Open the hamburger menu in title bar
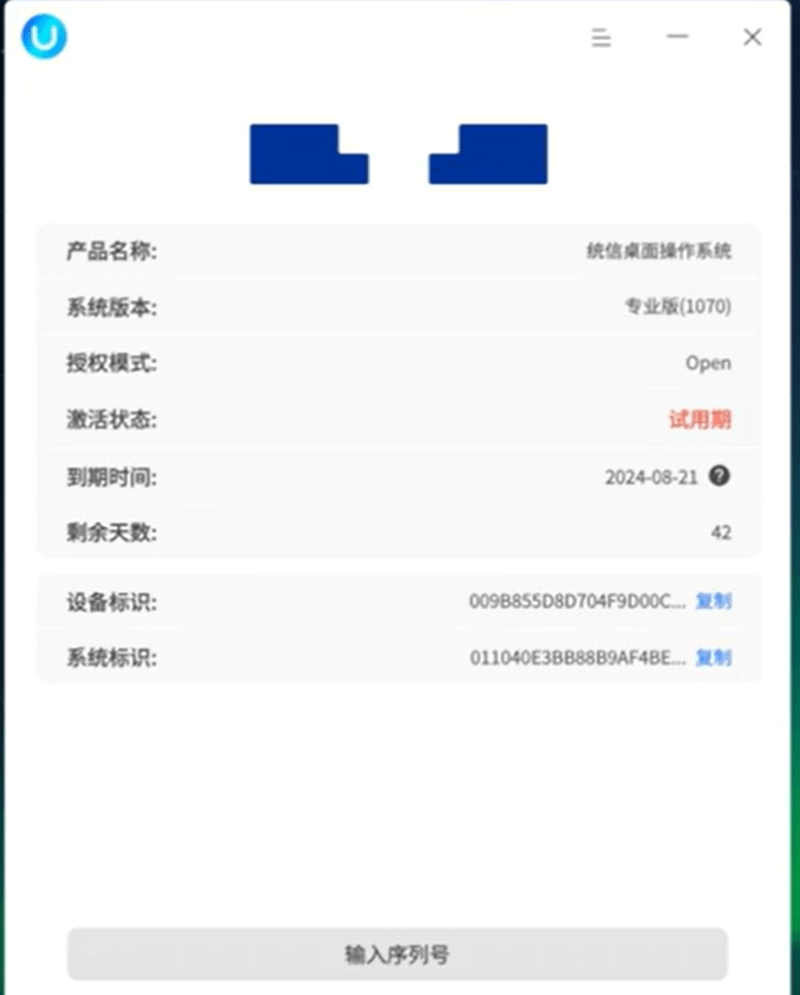 pyautogui.click(x=601, y=38)
